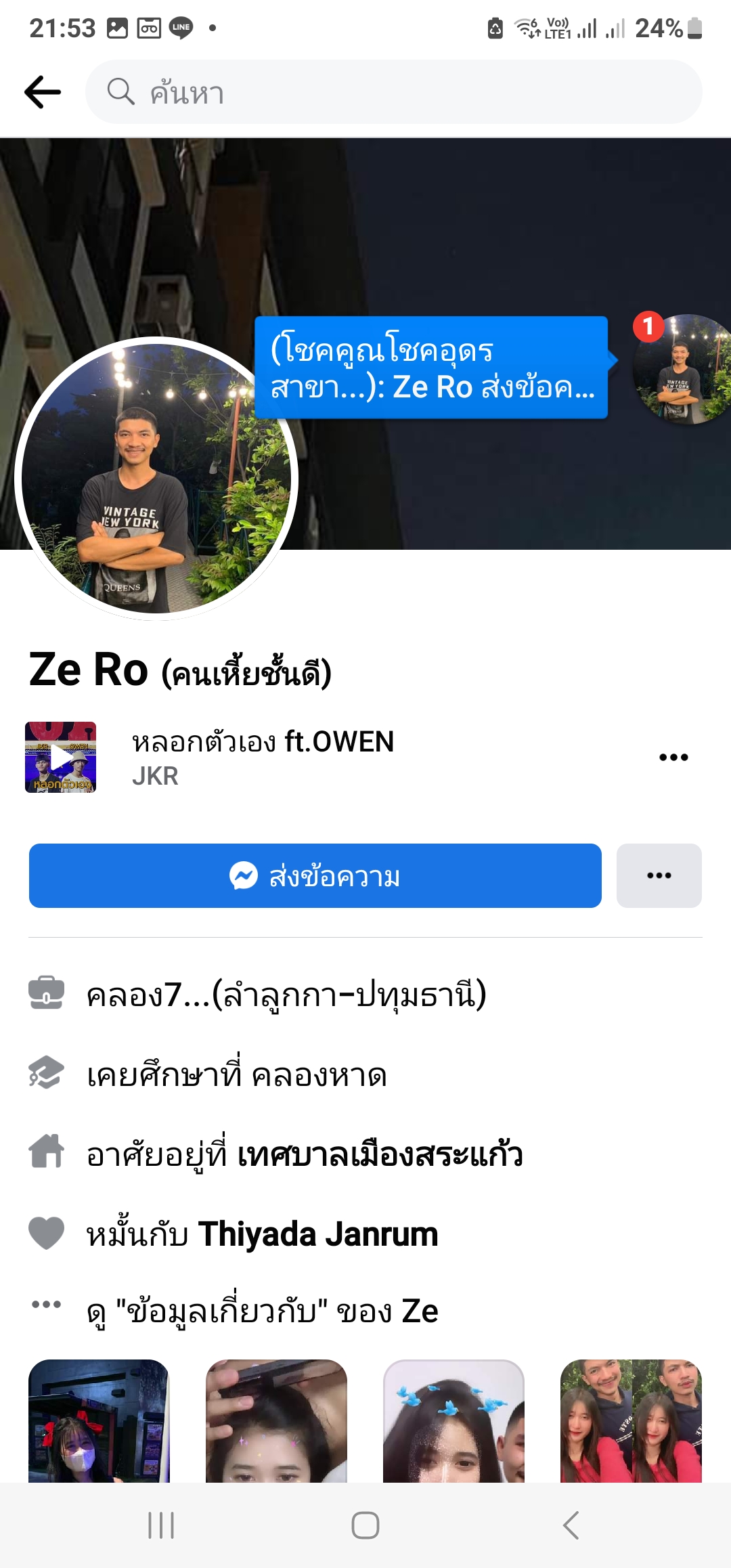The width and height of the screenshot is (731, 1568).
Task: Open Thiyada Janrum's profile
Action: tap(318, 1234)
